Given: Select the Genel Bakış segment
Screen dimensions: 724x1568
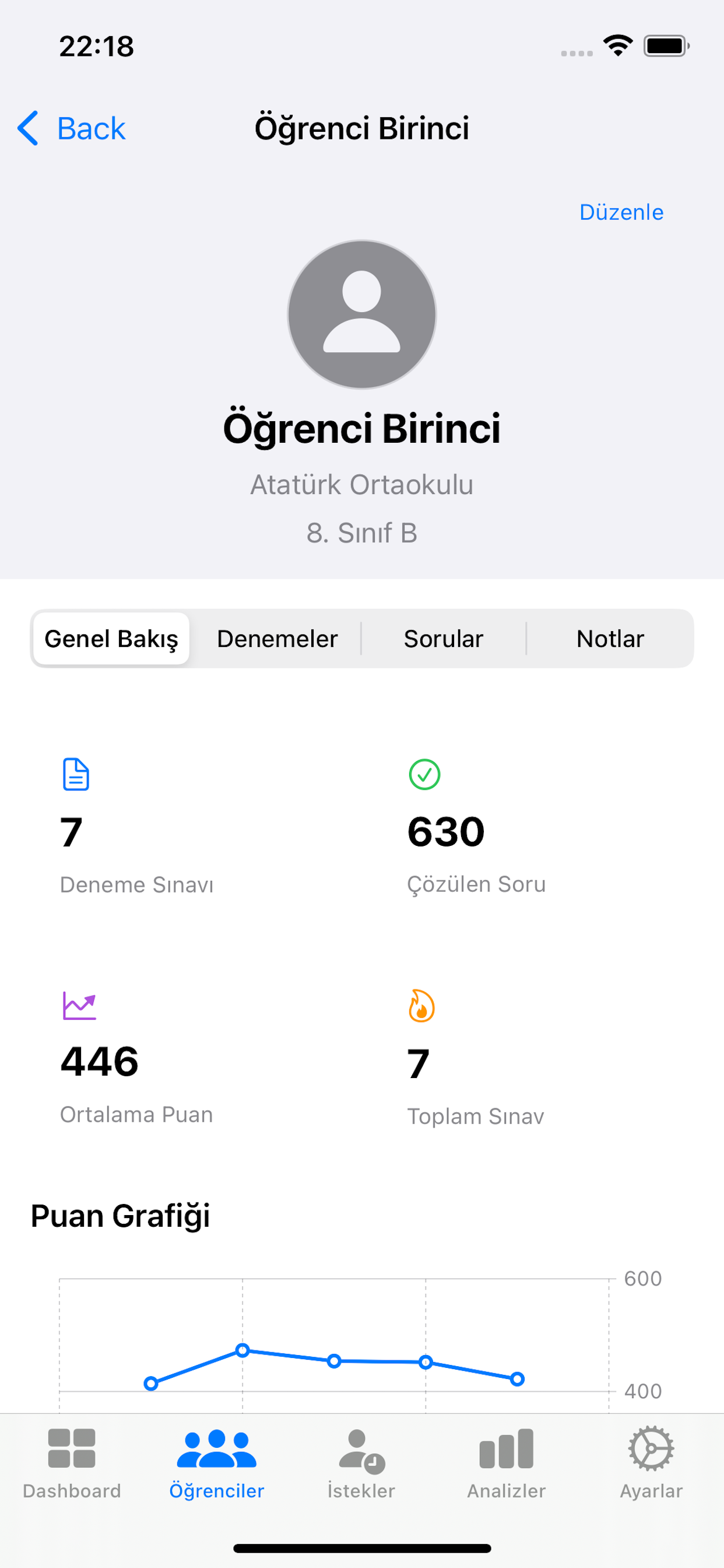Looking at the screenshot, I should [111, 639].
